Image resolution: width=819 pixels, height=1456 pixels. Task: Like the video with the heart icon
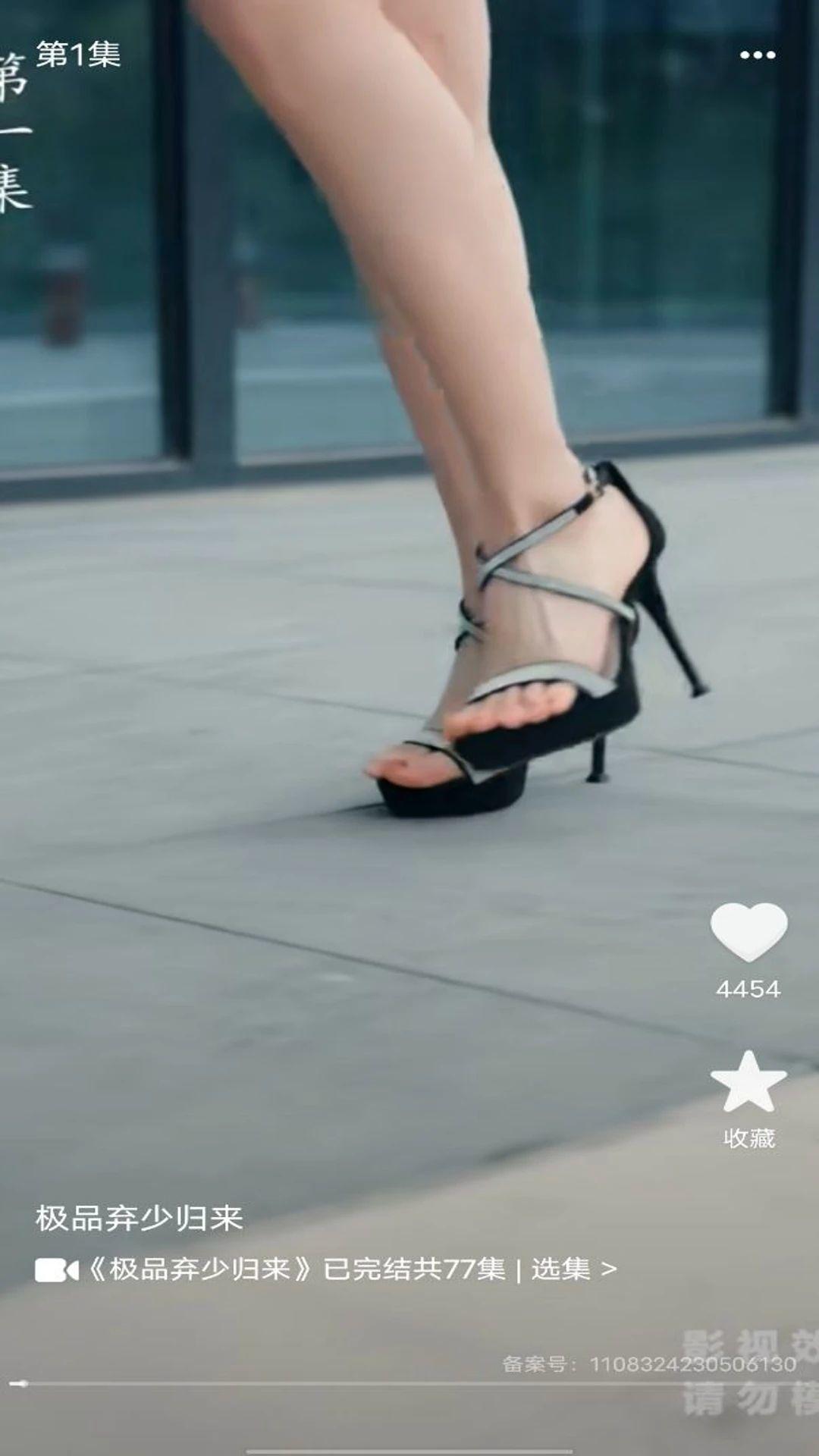748,932
